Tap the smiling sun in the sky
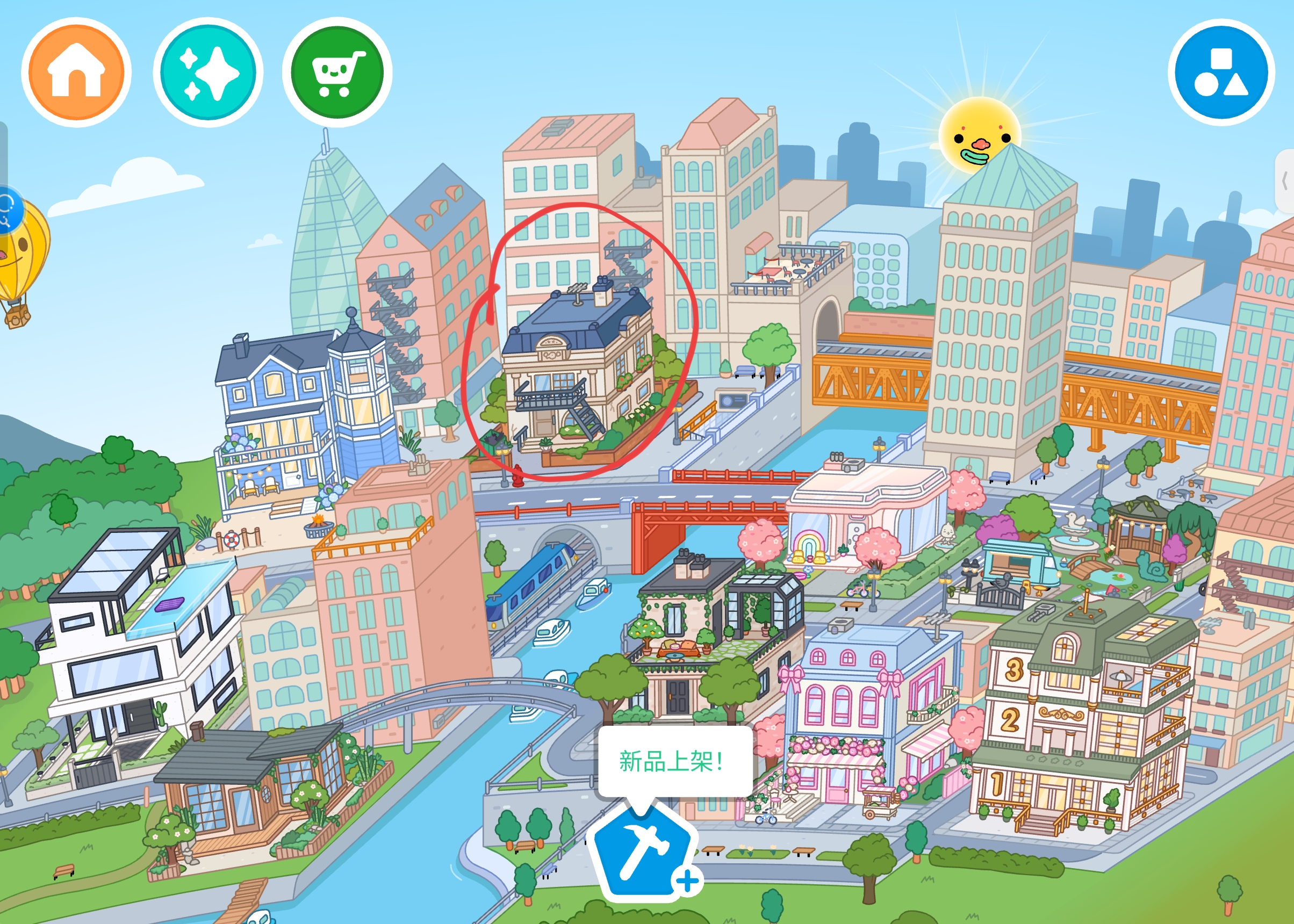1294x924 pixels. pos(980,135)
